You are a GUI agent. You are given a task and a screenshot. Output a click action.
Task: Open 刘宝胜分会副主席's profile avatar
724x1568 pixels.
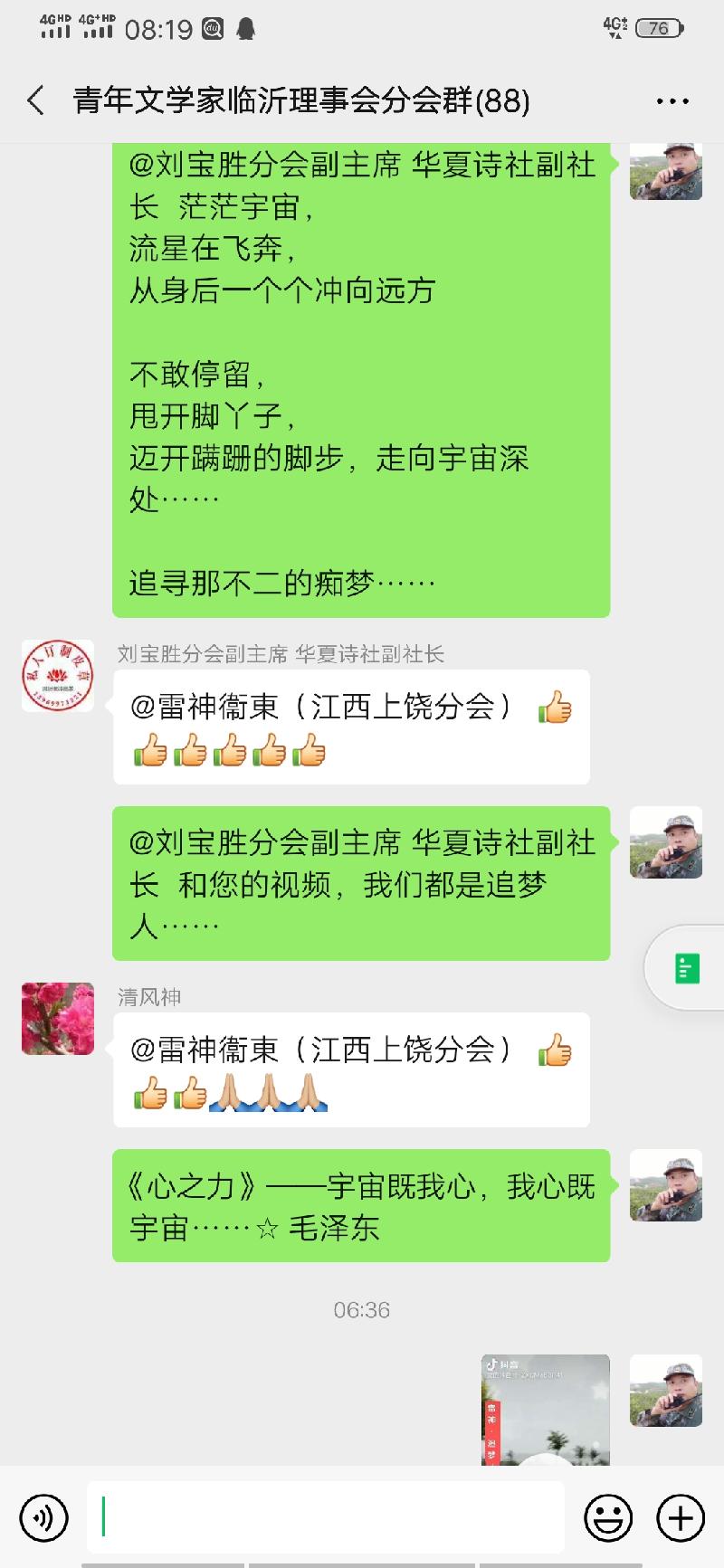point(58,676)
